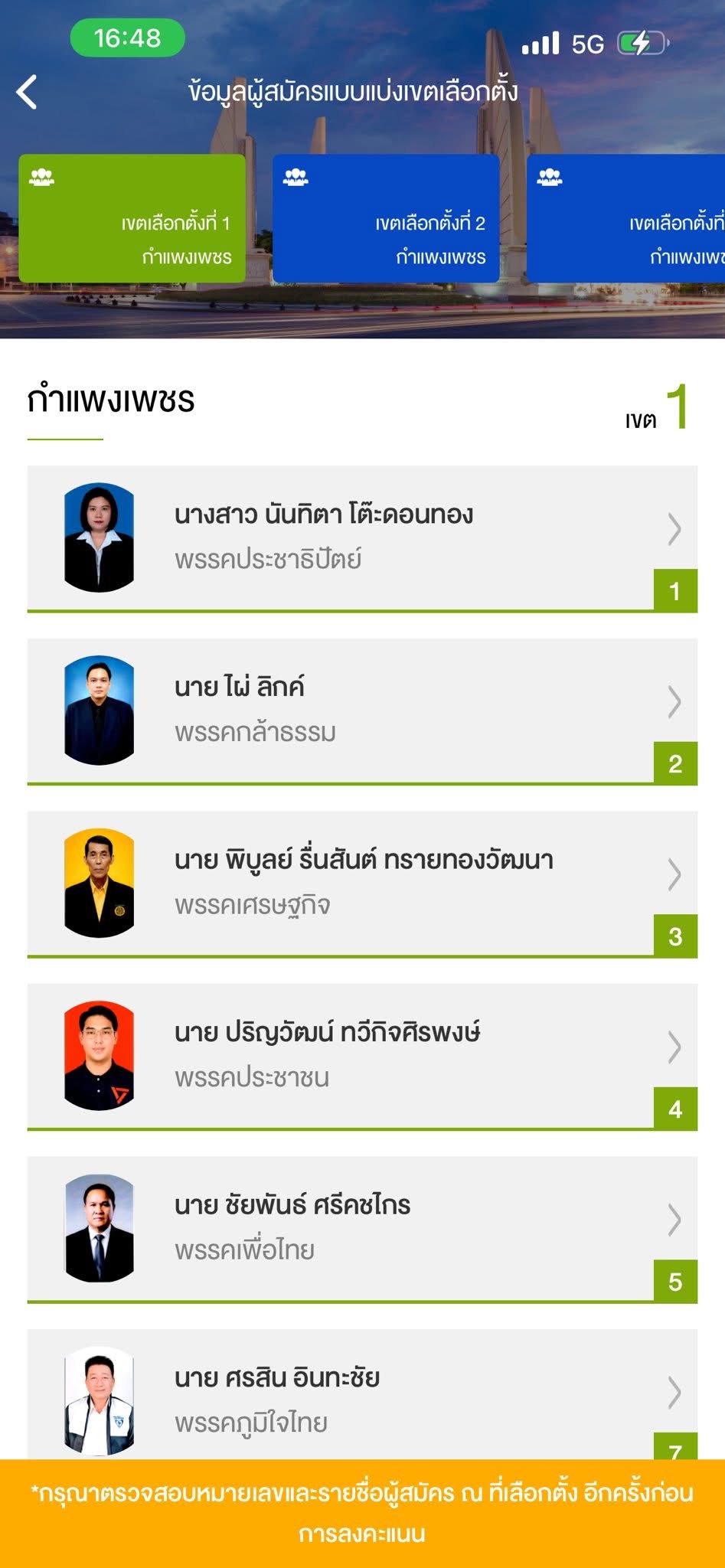Tap candidate นาย ปริญวัฒน์ ทวีกิจศิรพงษ์
The image size is (725, 1568).
[361, 1055]
